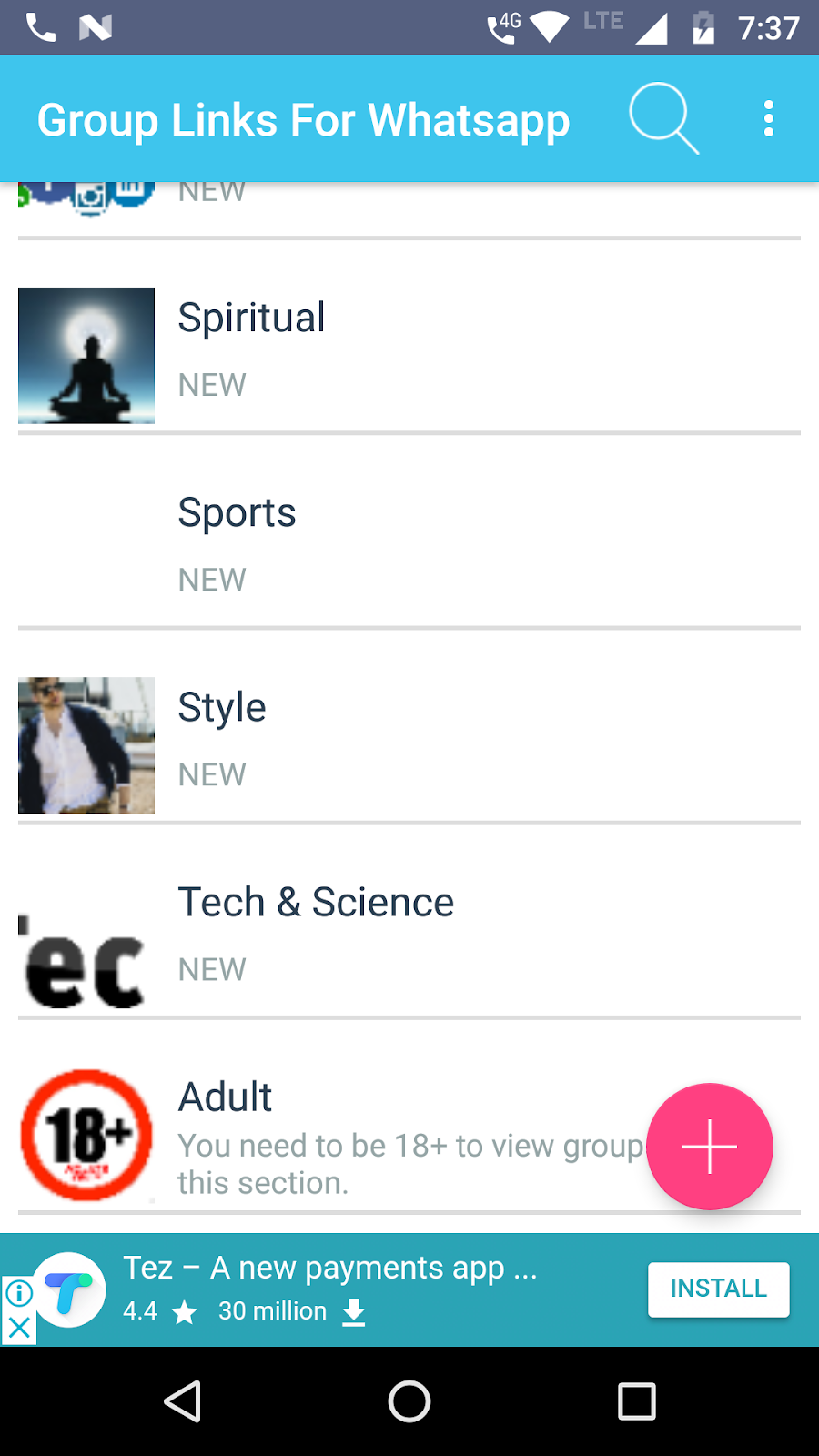Tap the 4.4 star rating in the ad

tap(140, 1311)
